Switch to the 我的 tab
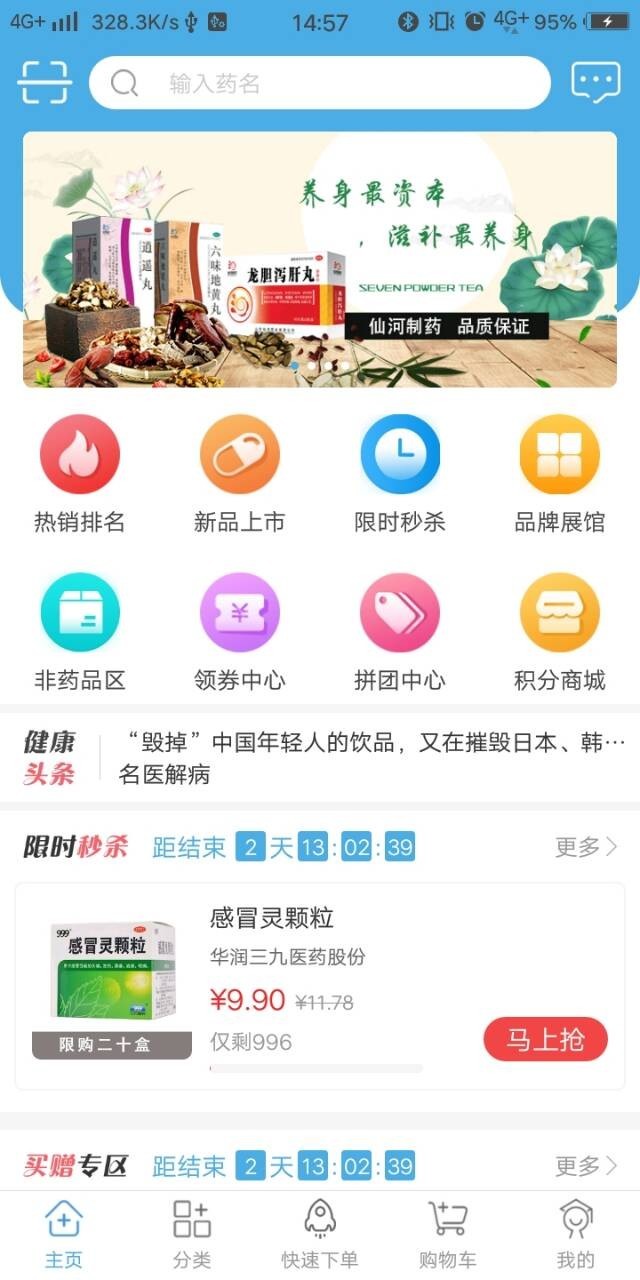 [x=575, y=1235]
